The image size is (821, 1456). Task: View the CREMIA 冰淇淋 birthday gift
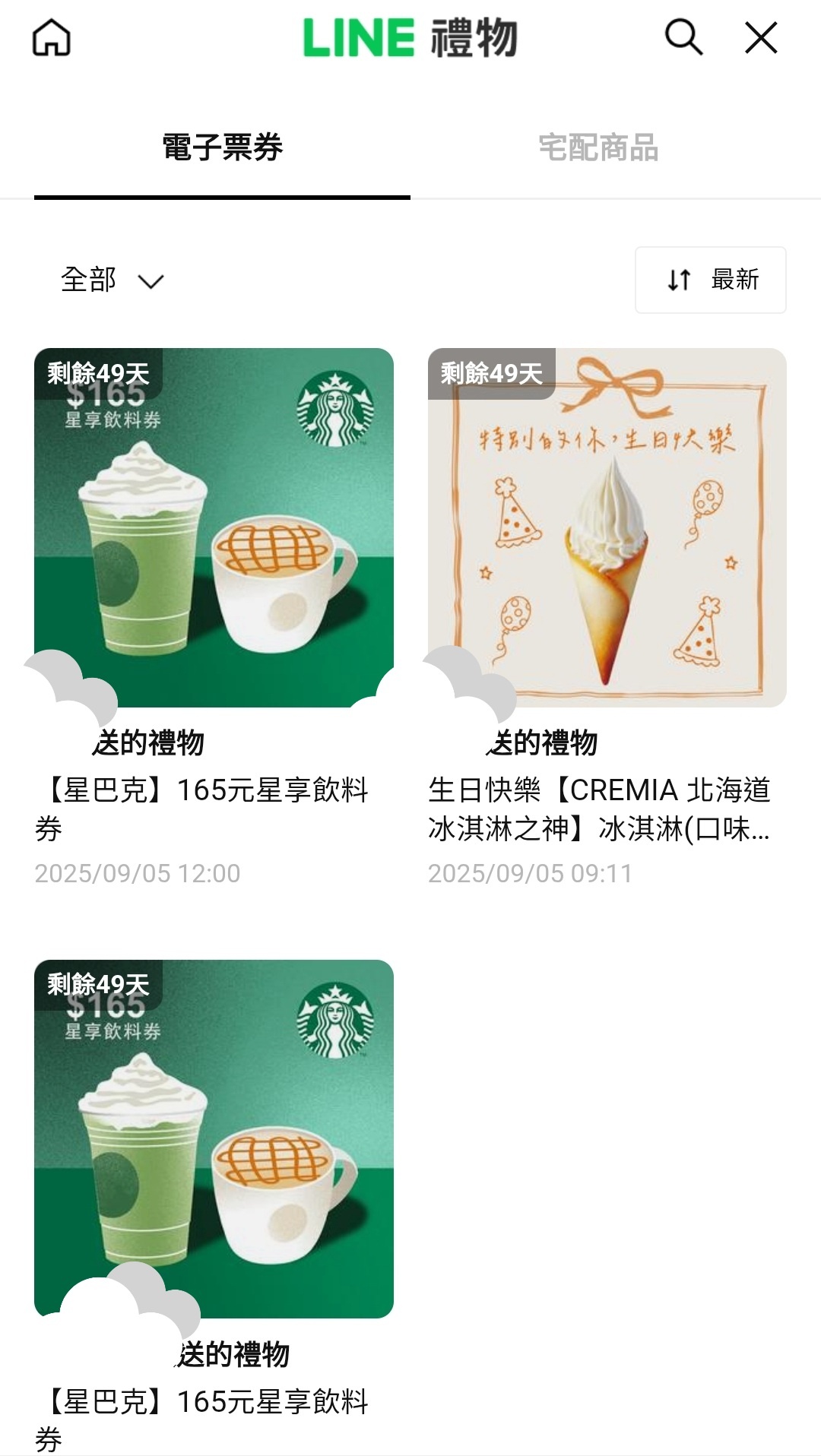click(x=607, y=528)
